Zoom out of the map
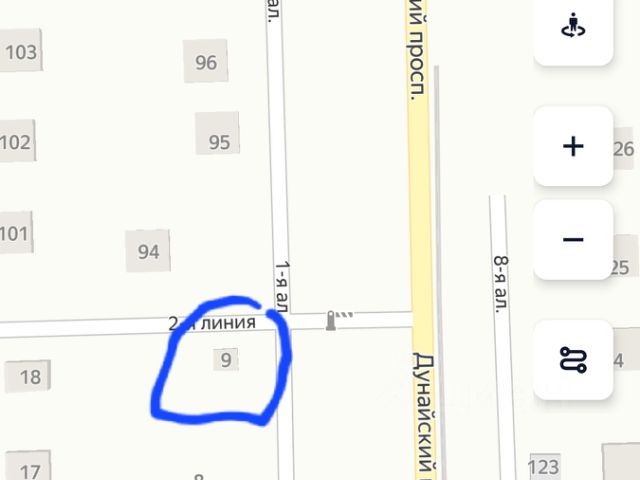 click(573, 240)
